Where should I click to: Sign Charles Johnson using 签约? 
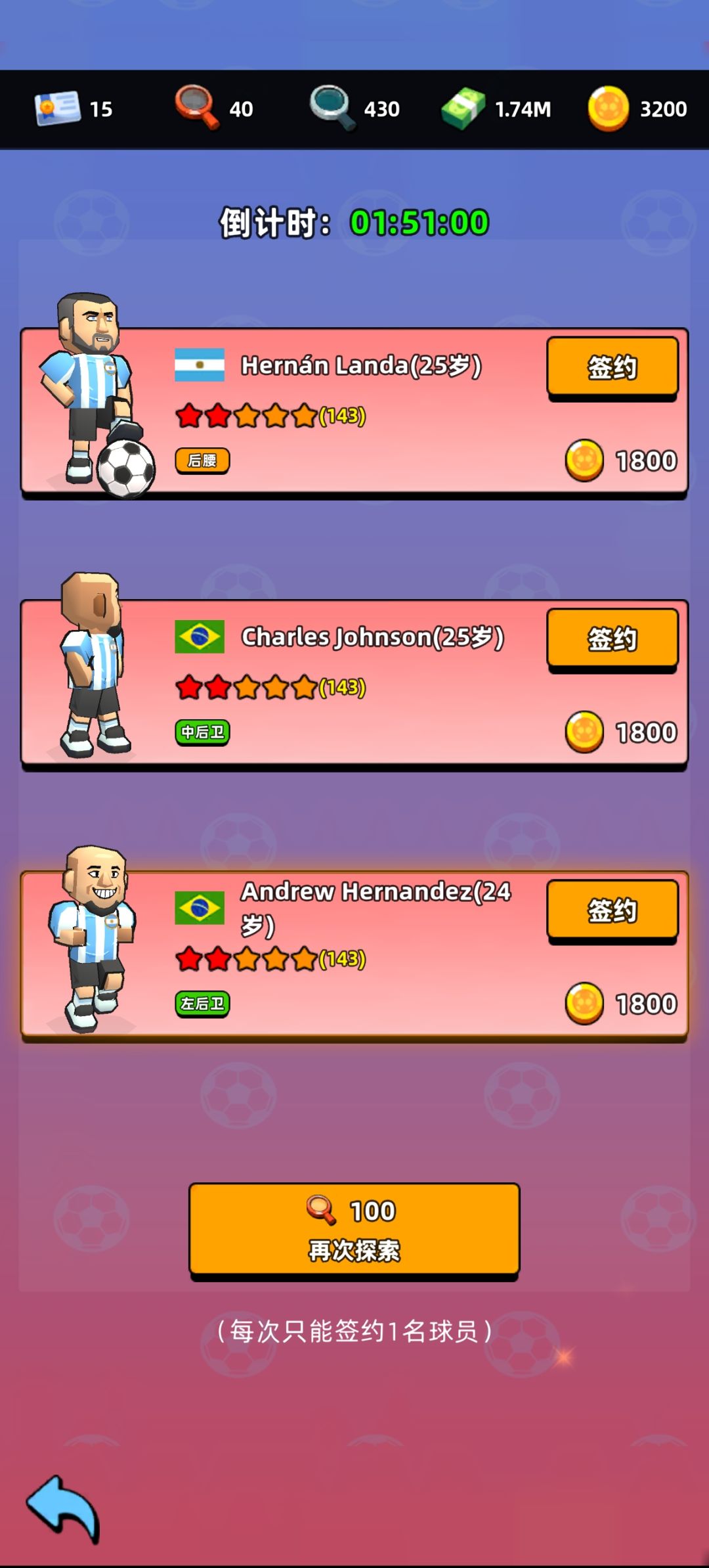click(612, 639)
